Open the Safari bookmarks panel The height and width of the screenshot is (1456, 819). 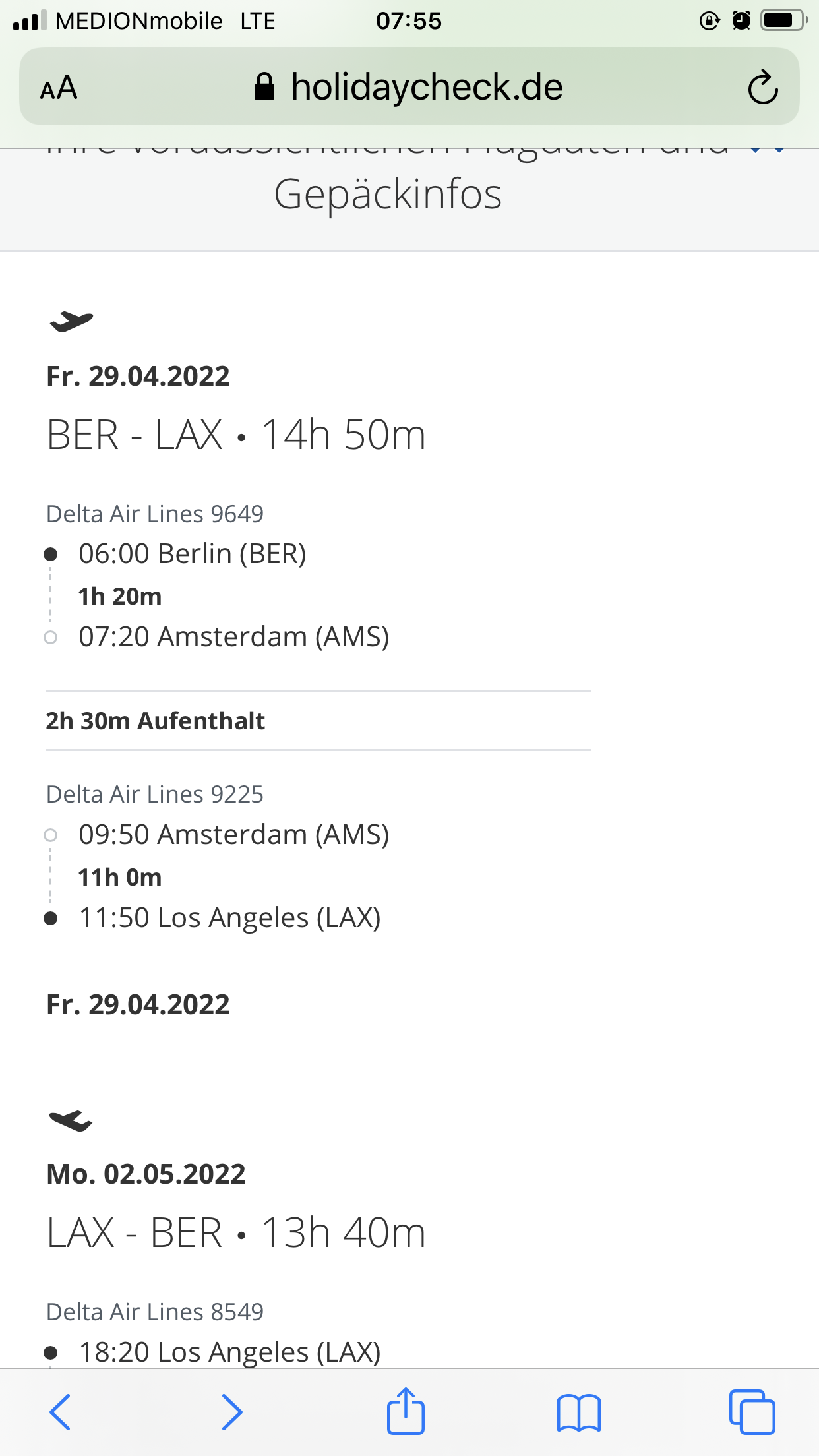click(x=580, y=1412)
